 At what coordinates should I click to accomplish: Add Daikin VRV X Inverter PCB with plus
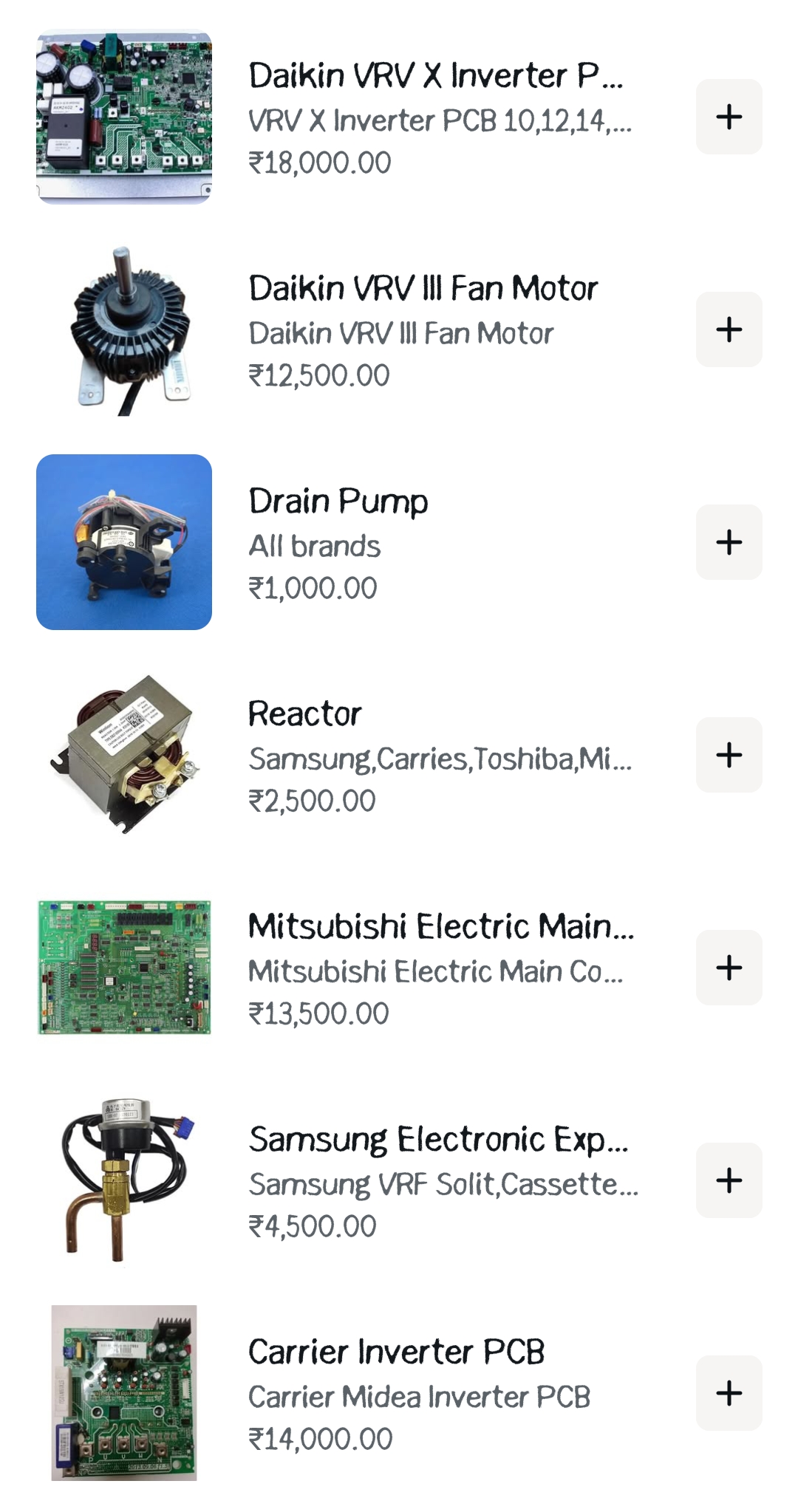point(729,117)
